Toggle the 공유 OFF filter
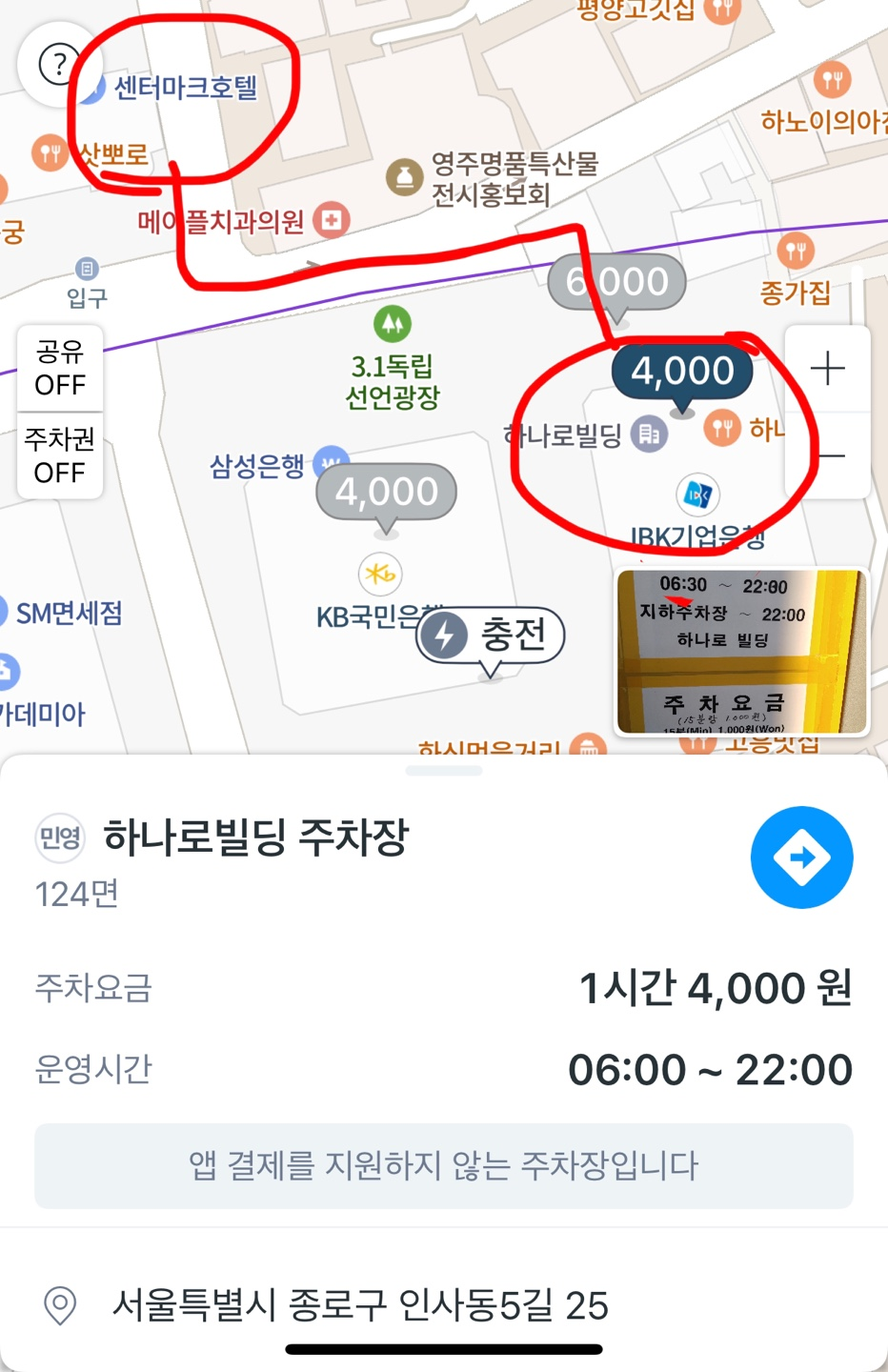This screenshot has height=1372, width=888. point(60,369)
